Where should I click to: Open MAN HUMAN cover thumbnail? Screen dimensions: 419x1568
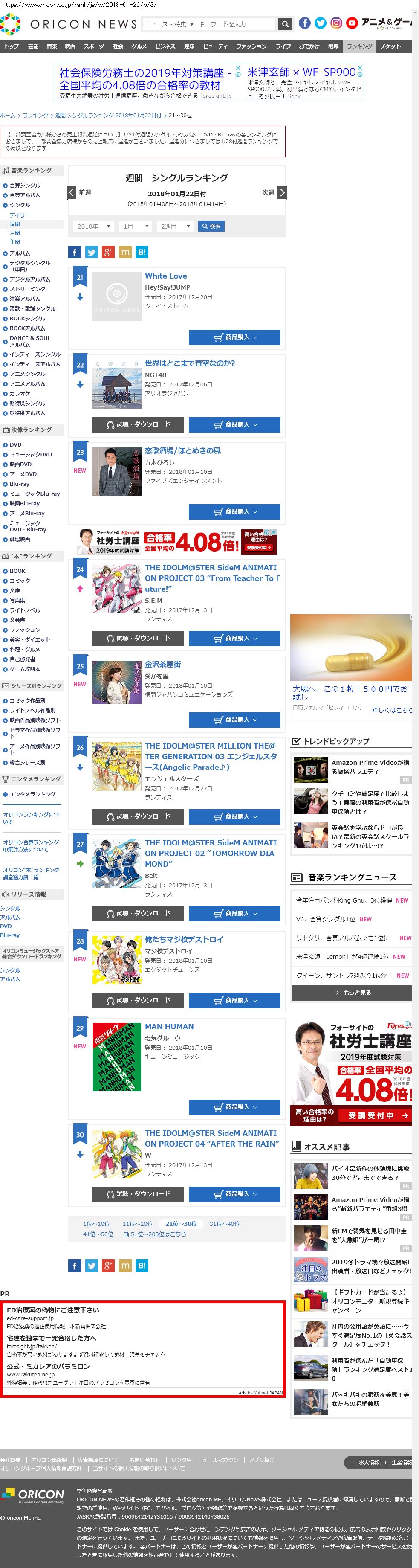coord(116,1057)
